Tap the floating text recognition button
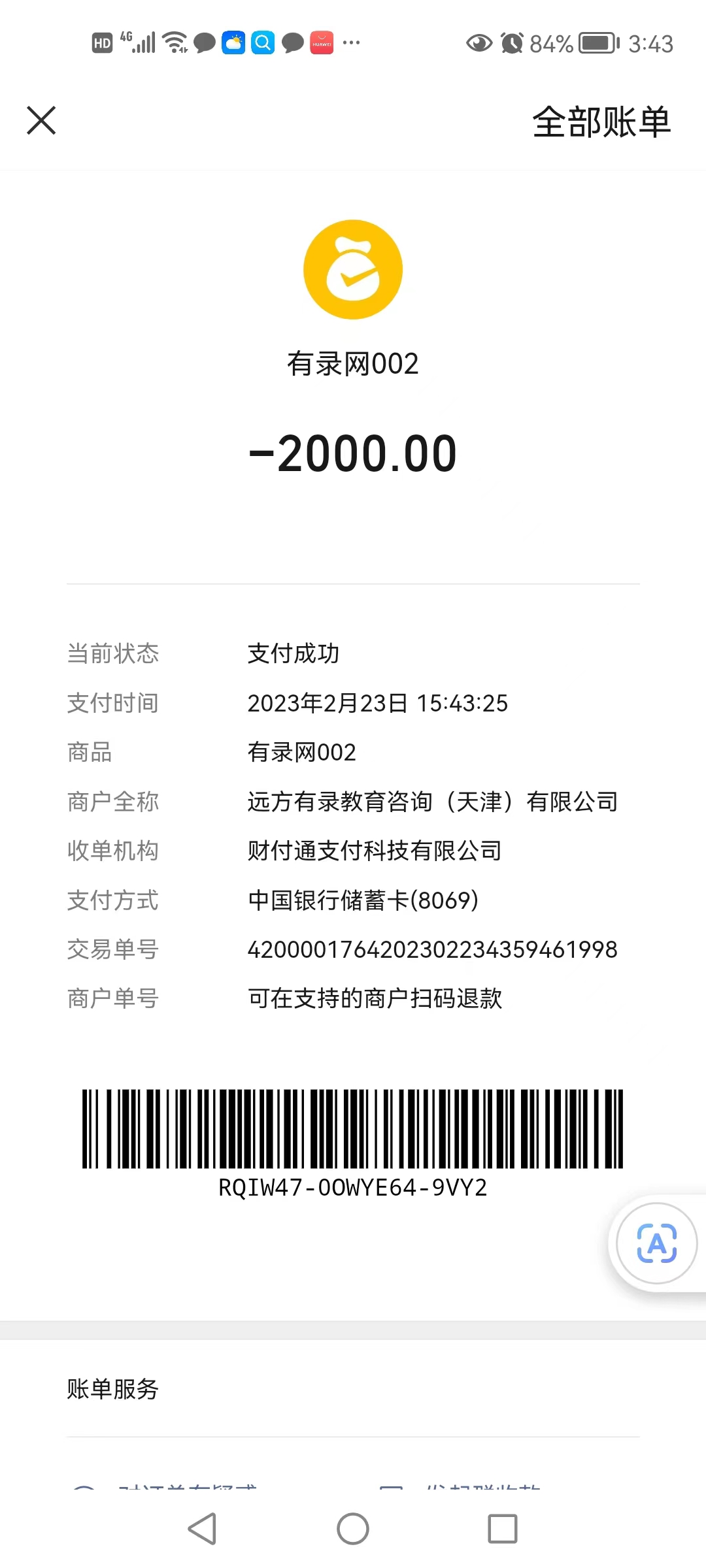Screen dimensions: 706x1568 coord(656,1243)
